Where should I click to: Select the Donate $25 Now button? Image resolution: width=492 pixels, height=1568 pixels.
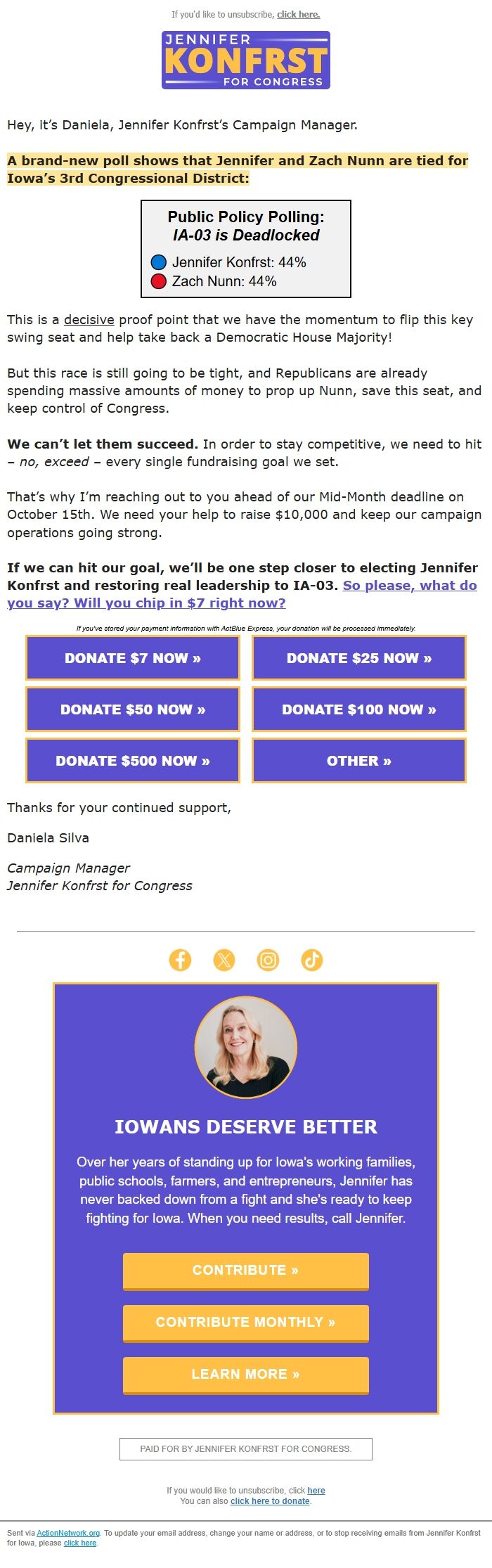(359, 658)
